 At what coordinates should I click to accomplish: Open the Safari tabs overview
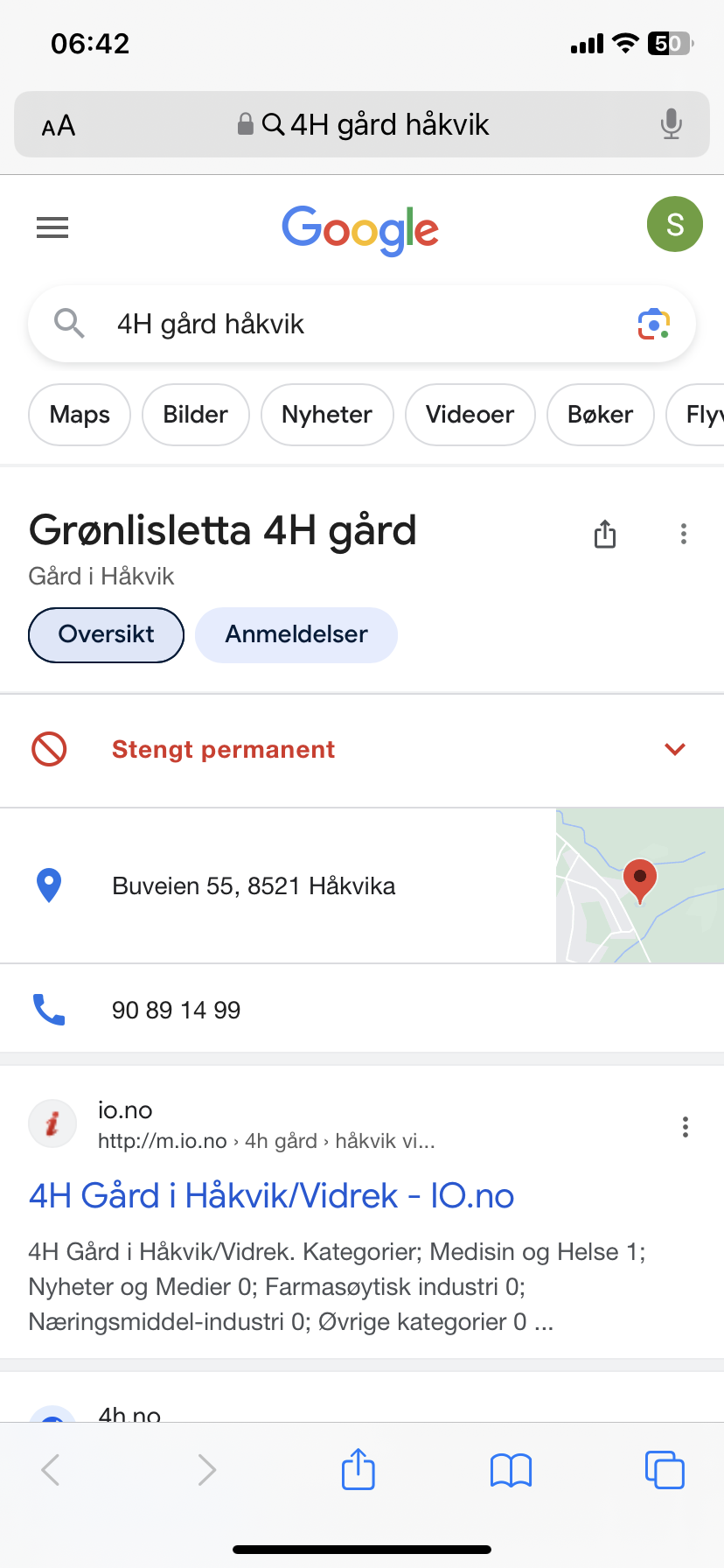coord(665,1470)
